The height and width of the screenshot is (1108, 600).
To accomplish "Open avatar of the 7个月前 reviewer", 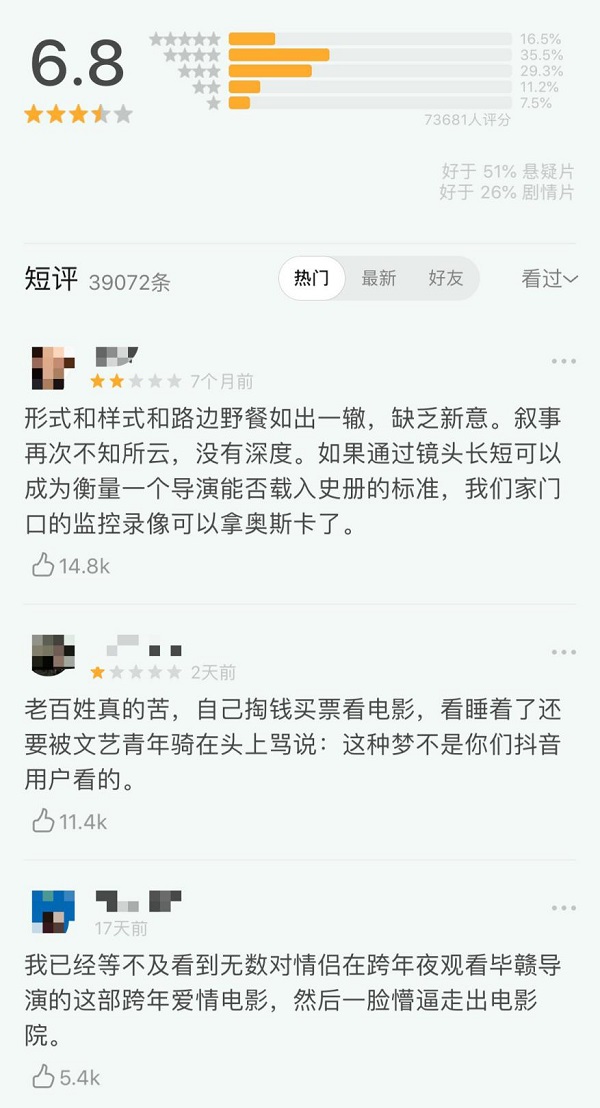I will 53,367.
